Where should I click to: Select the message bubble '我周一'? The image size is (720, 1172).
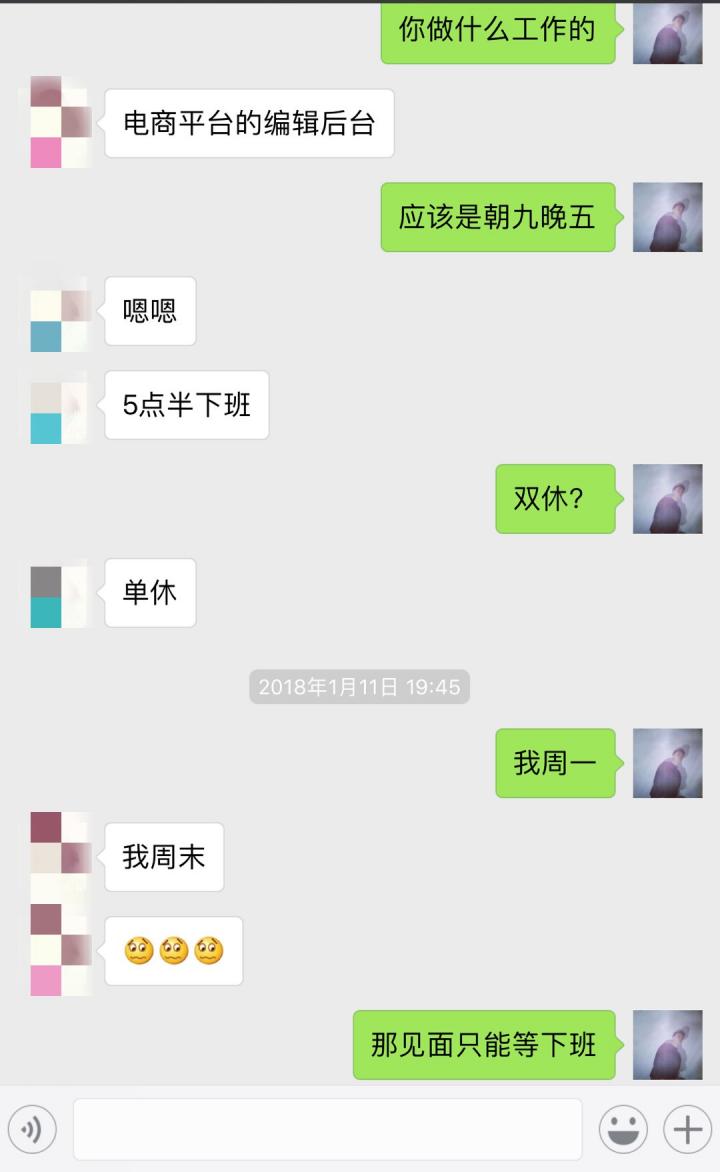(555, 762)
